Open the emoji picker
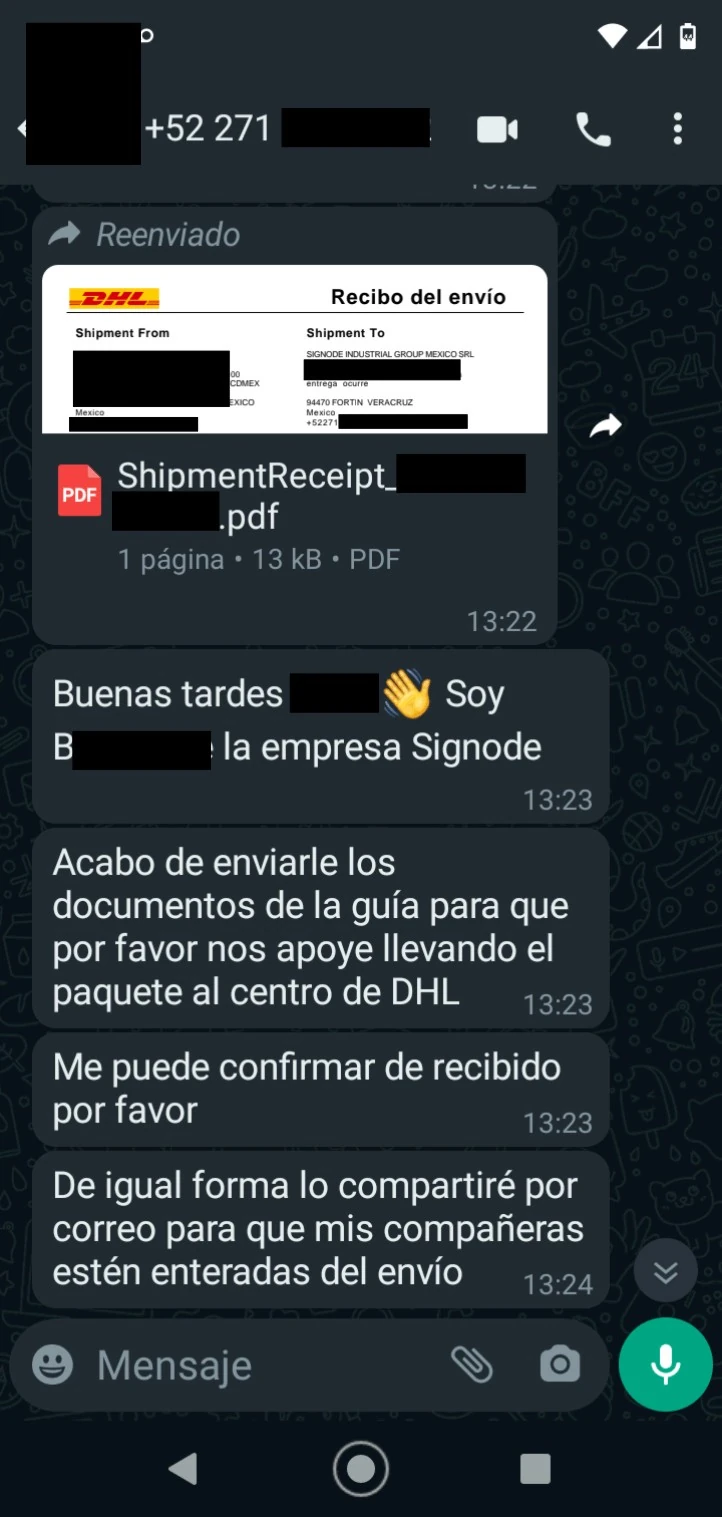This screenshot has width=722, height=1517. 52,1365
